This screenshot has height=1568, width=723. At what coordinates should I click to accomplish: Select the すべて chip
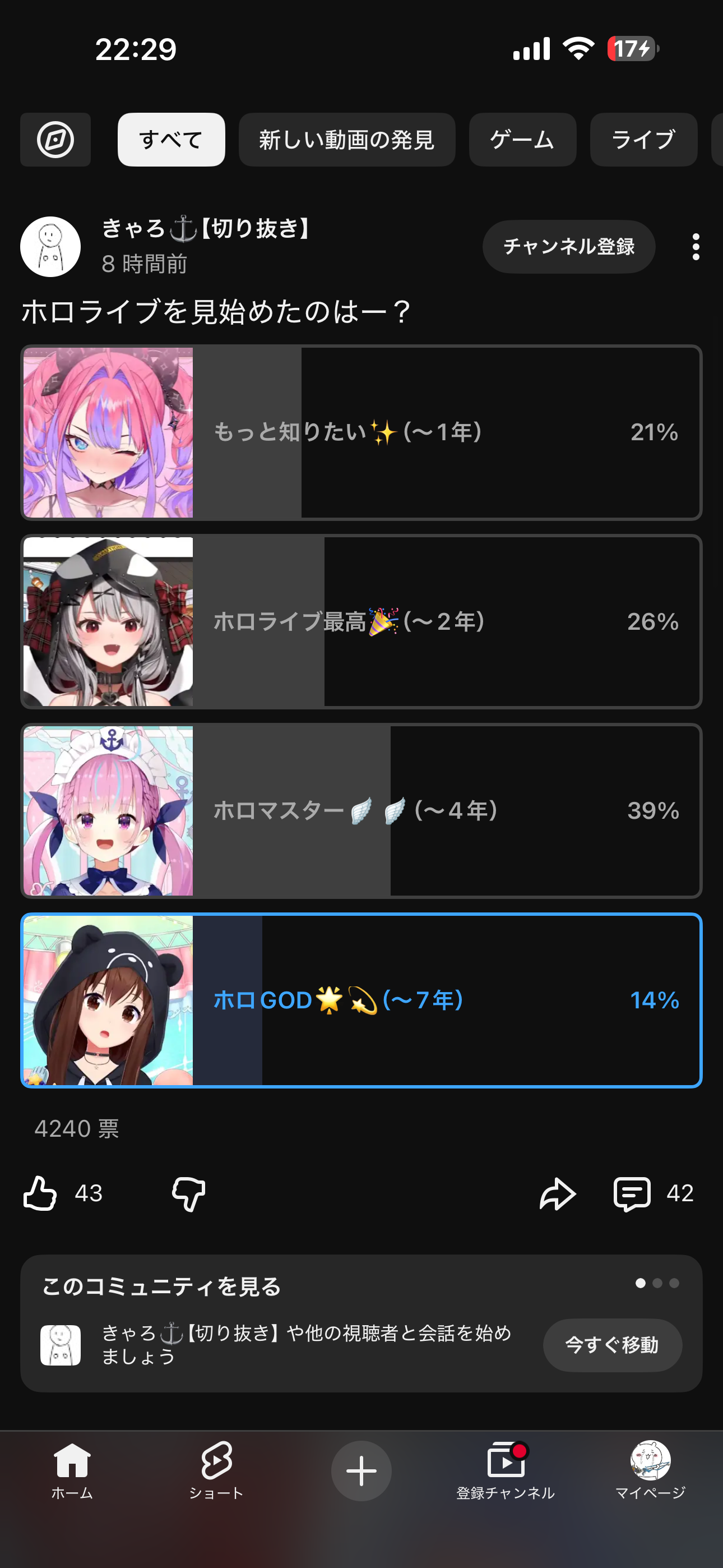(171, 140)
